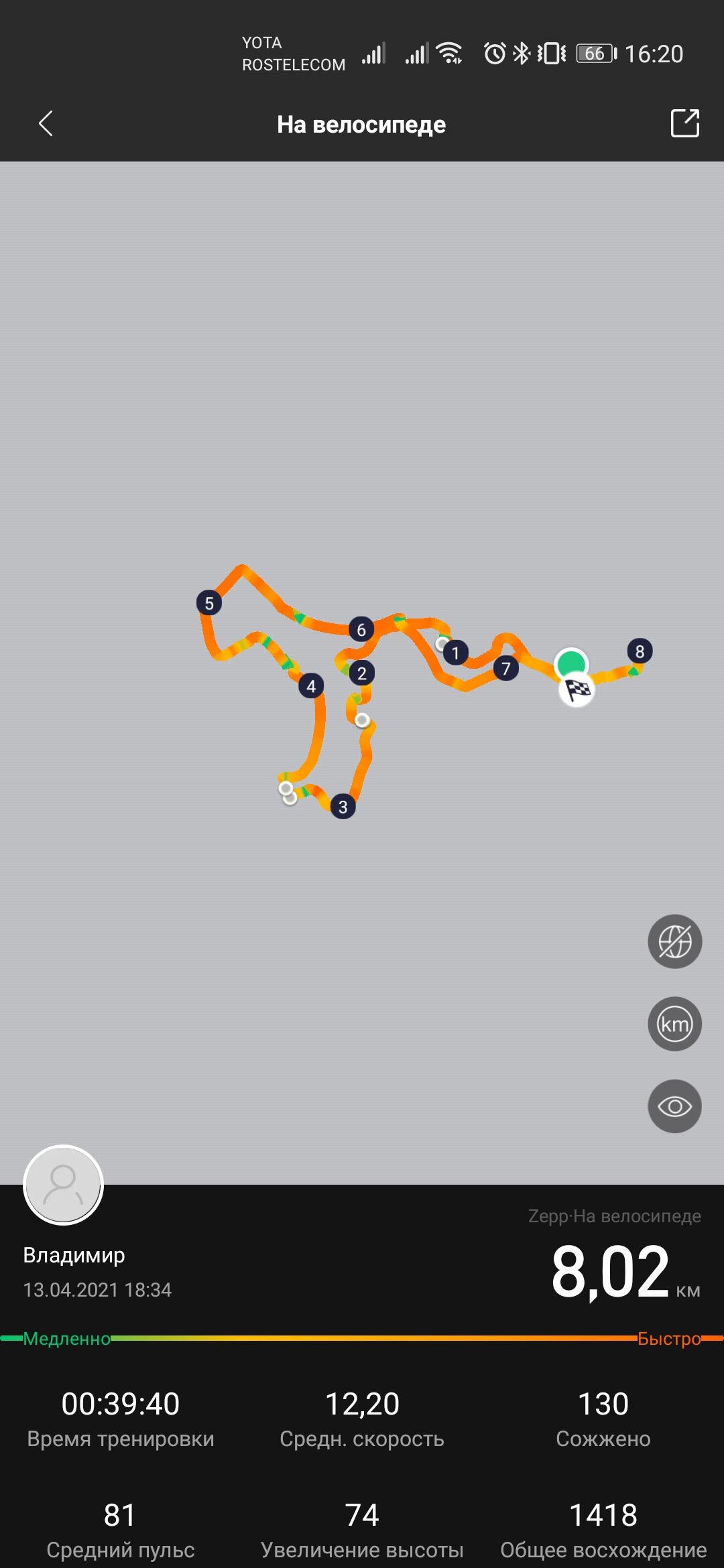Toggle the map display mode button
The height and width of the screenshot is (1568, 724).
[x=674, y=941]
